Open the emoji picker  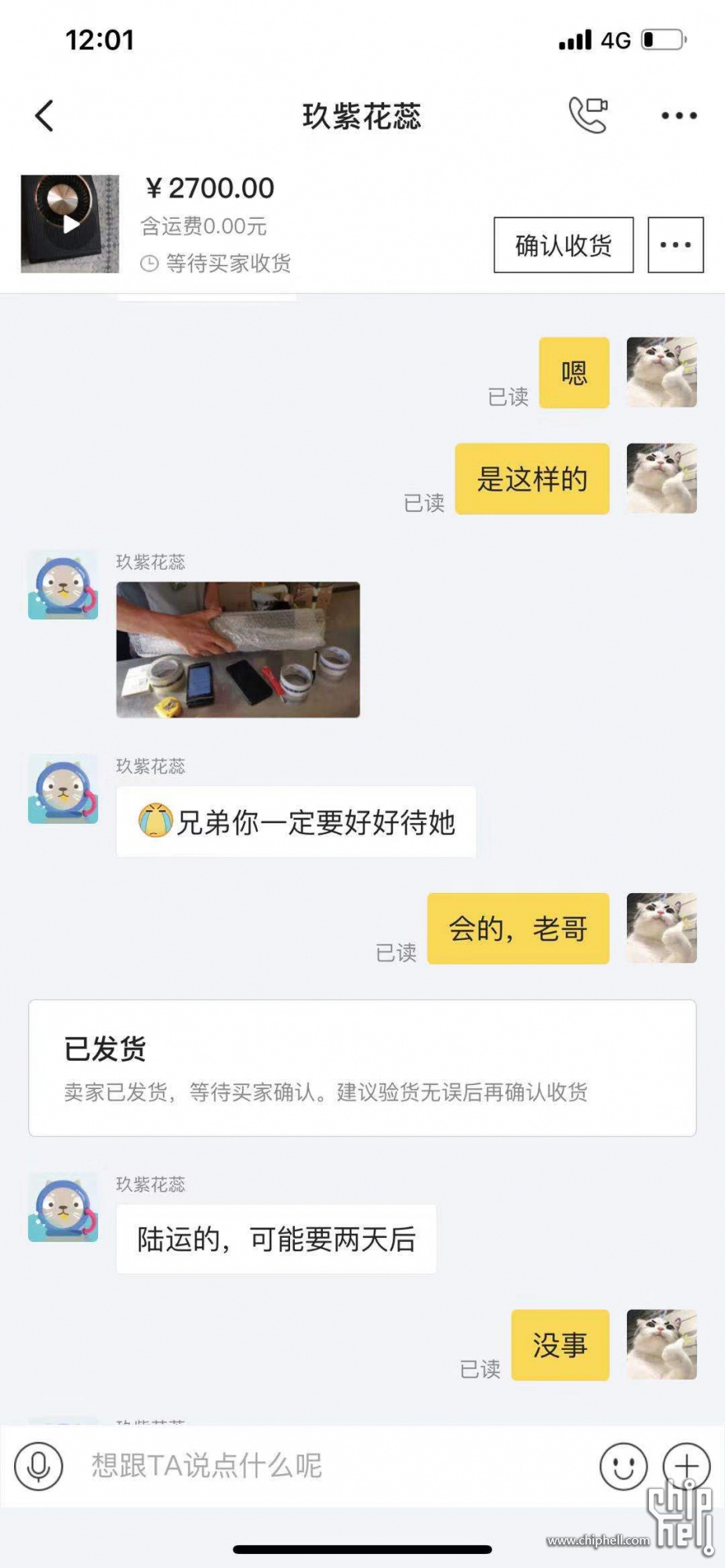pos(623,1465)
